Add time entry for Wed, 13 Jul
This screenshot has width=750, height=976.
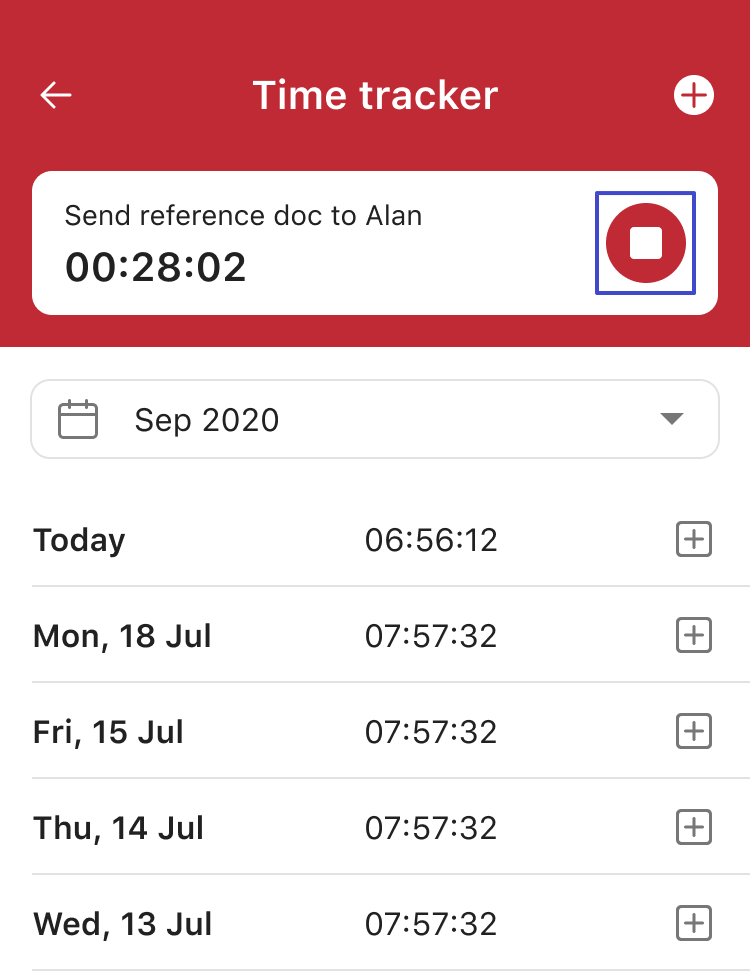pyautogui.click(x=693, y=923)
